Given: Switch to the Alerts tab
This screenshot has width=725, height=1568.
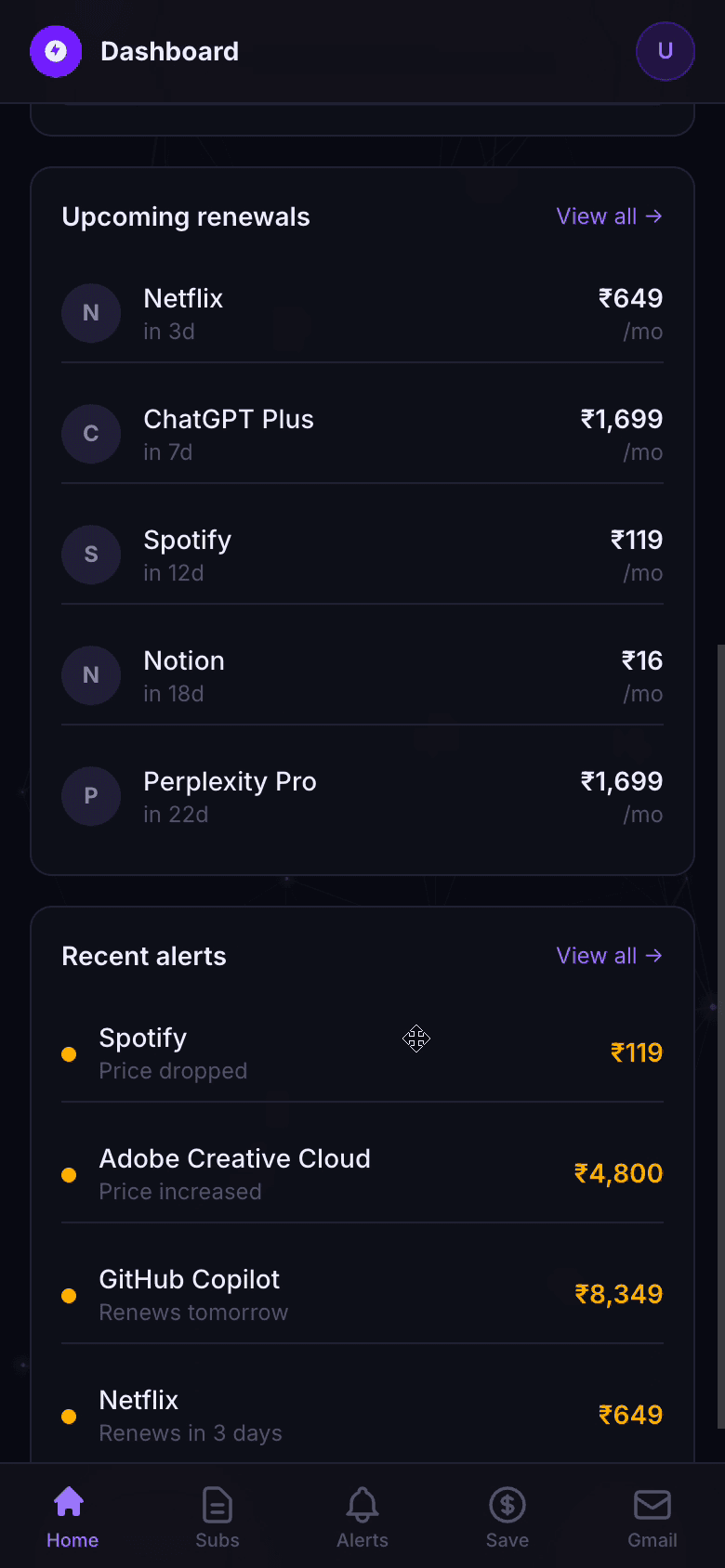Looking at the screenshot, I should tap(362, 1516).
